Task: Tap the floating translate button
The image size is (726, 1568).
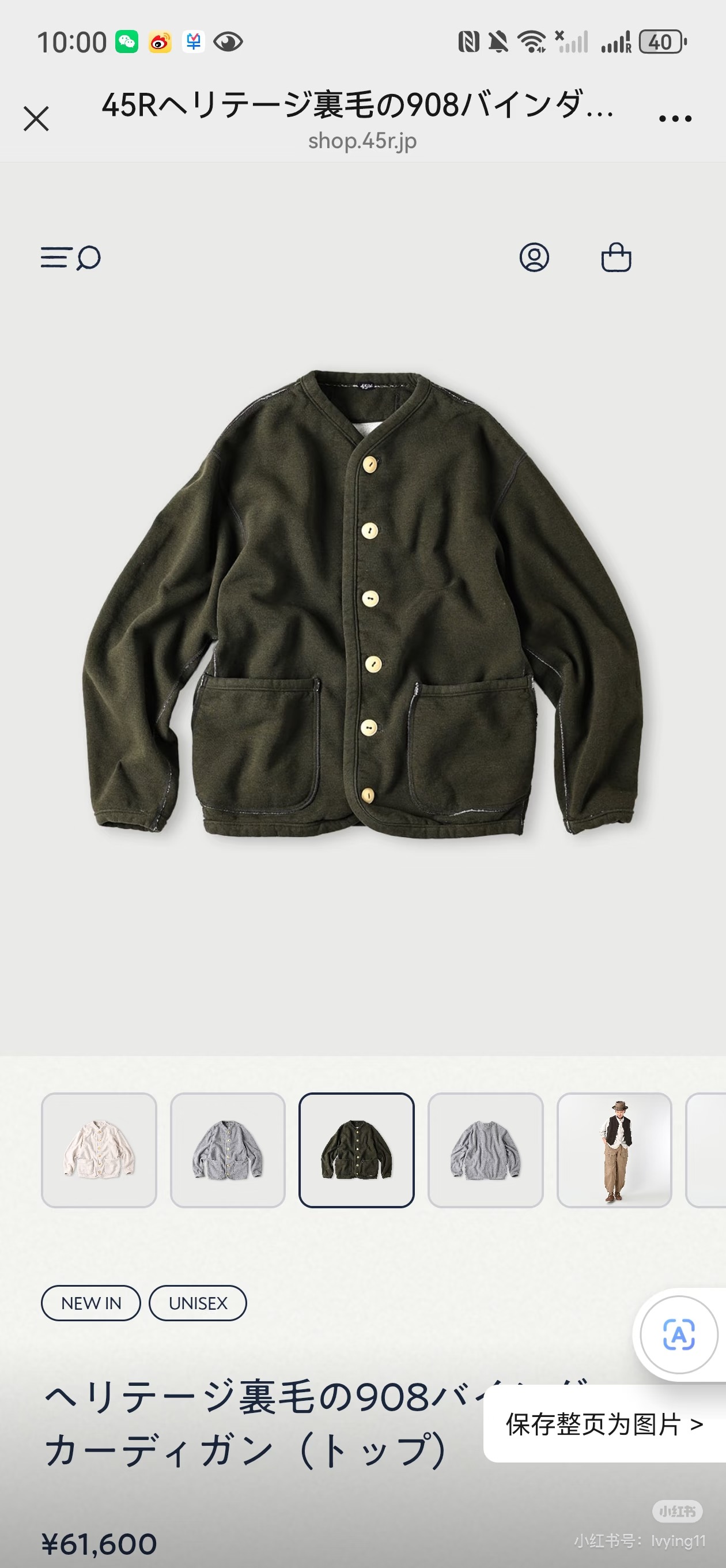Action: coord(678,1335)
